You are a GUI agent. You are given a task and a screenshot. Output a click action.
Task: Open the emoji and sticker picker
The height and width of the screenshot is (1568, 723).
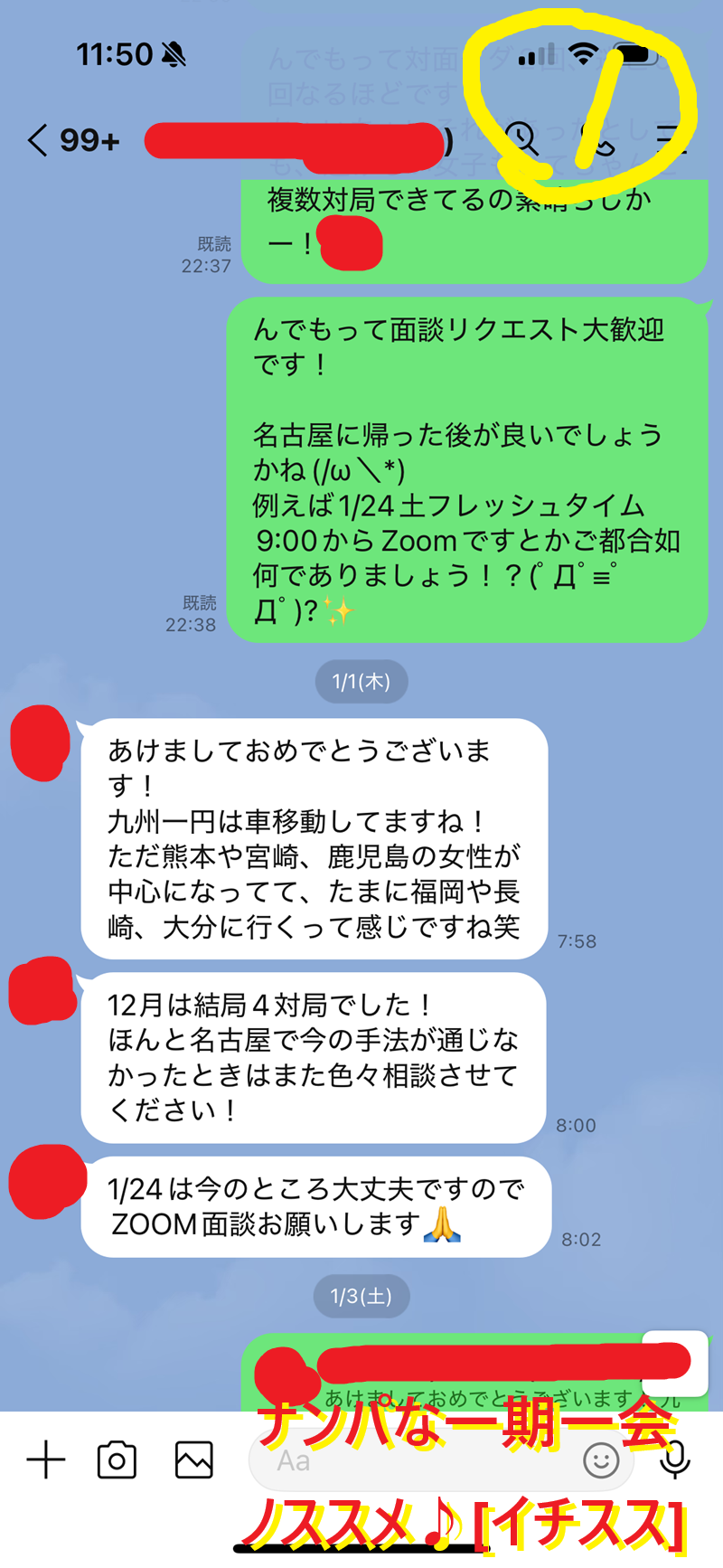599,1459
